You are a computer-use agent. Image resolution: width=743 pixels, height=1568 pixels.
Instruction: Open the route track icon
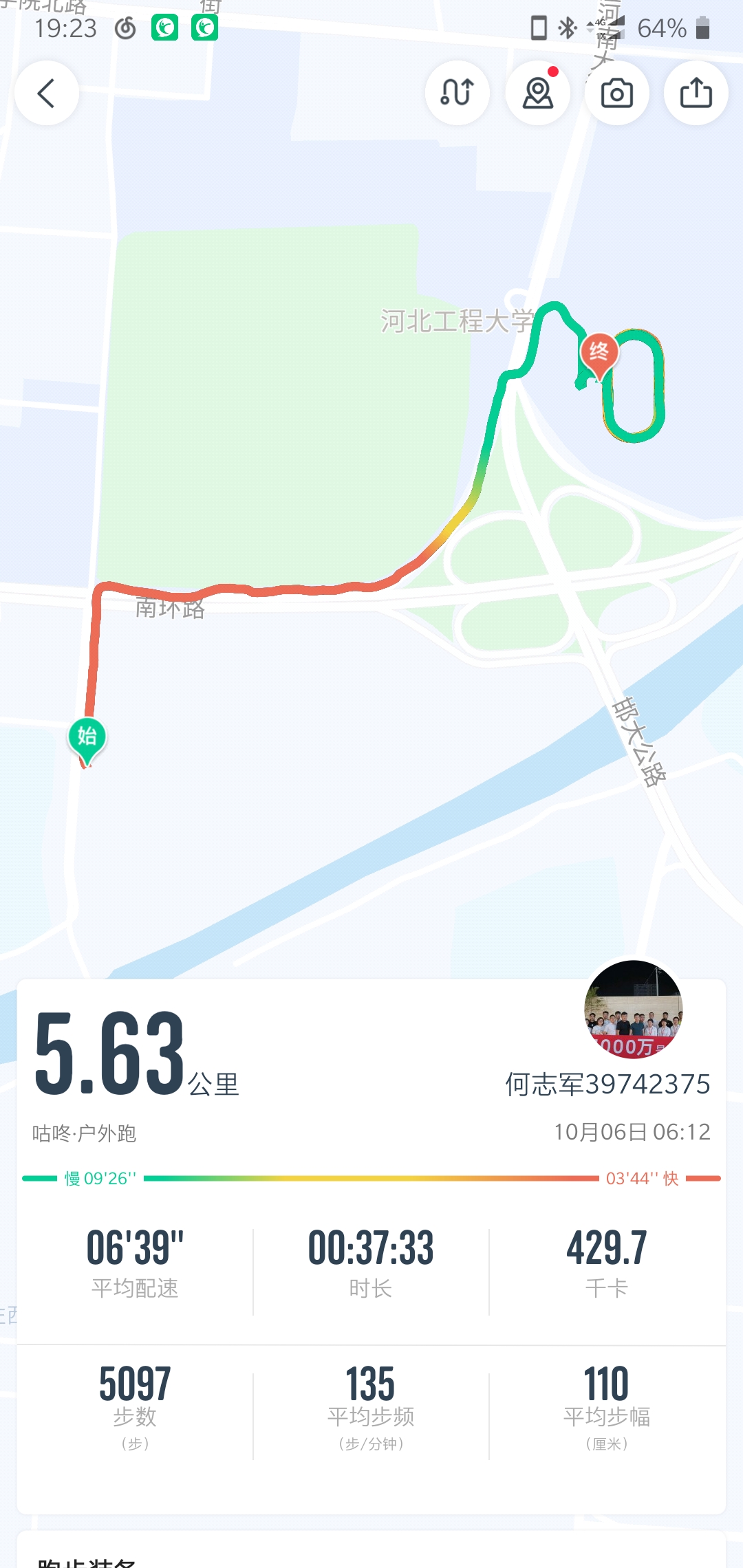point(457,93)
